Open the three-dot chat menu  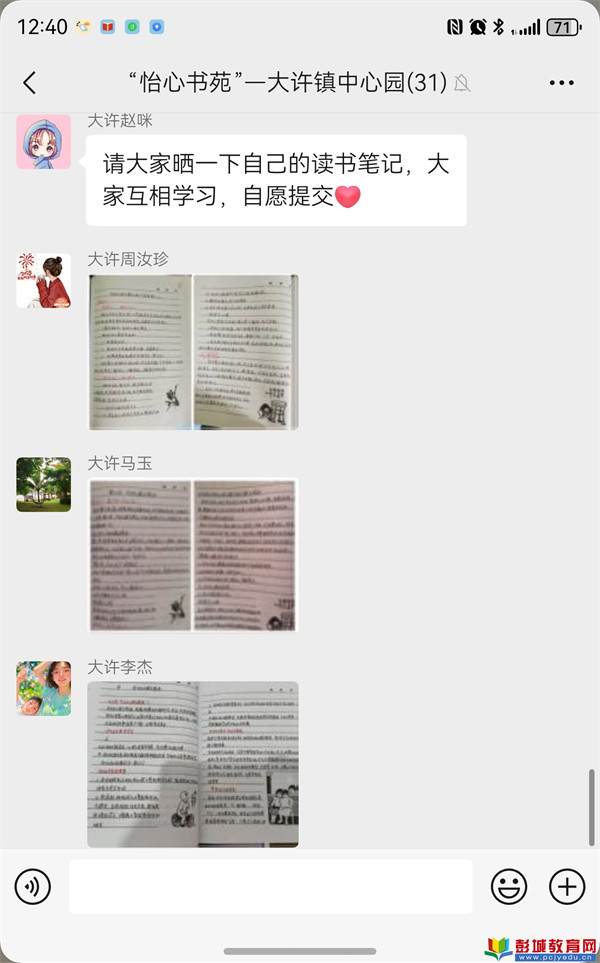(561, 82)
